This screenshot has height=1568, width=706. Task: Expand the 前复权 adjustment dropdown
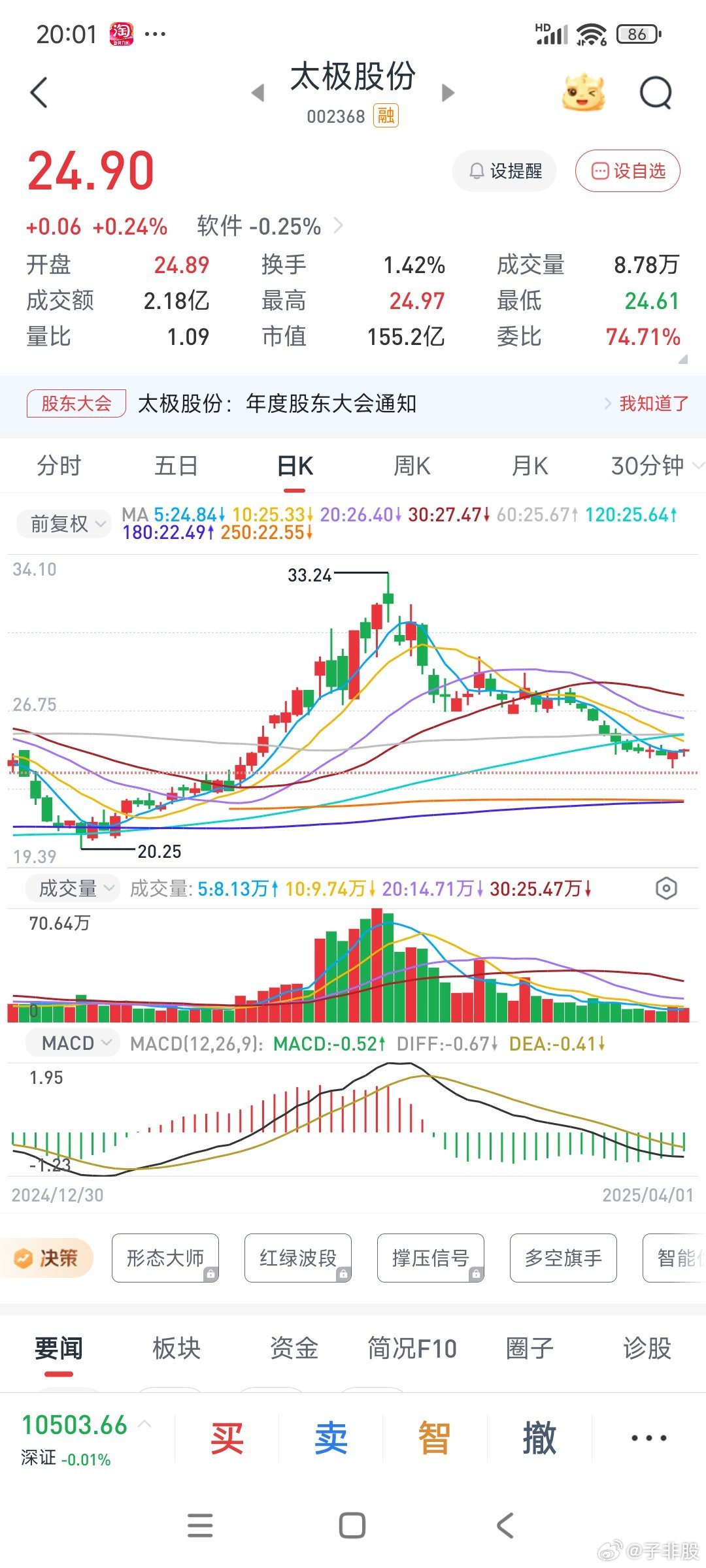[x=63, y=523]
